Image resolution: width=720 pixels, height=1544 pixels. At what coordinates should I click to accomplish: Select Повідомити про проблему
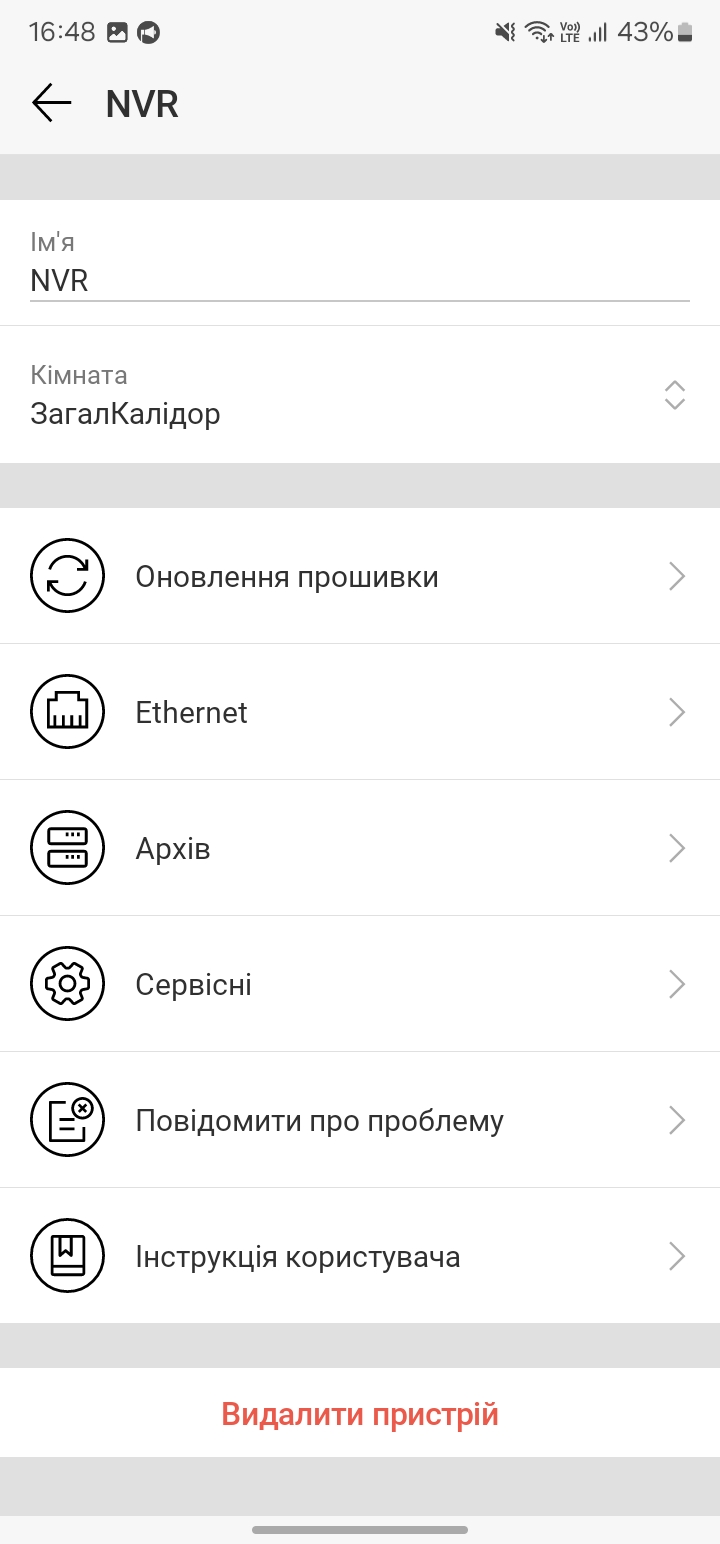(359, 1121)
